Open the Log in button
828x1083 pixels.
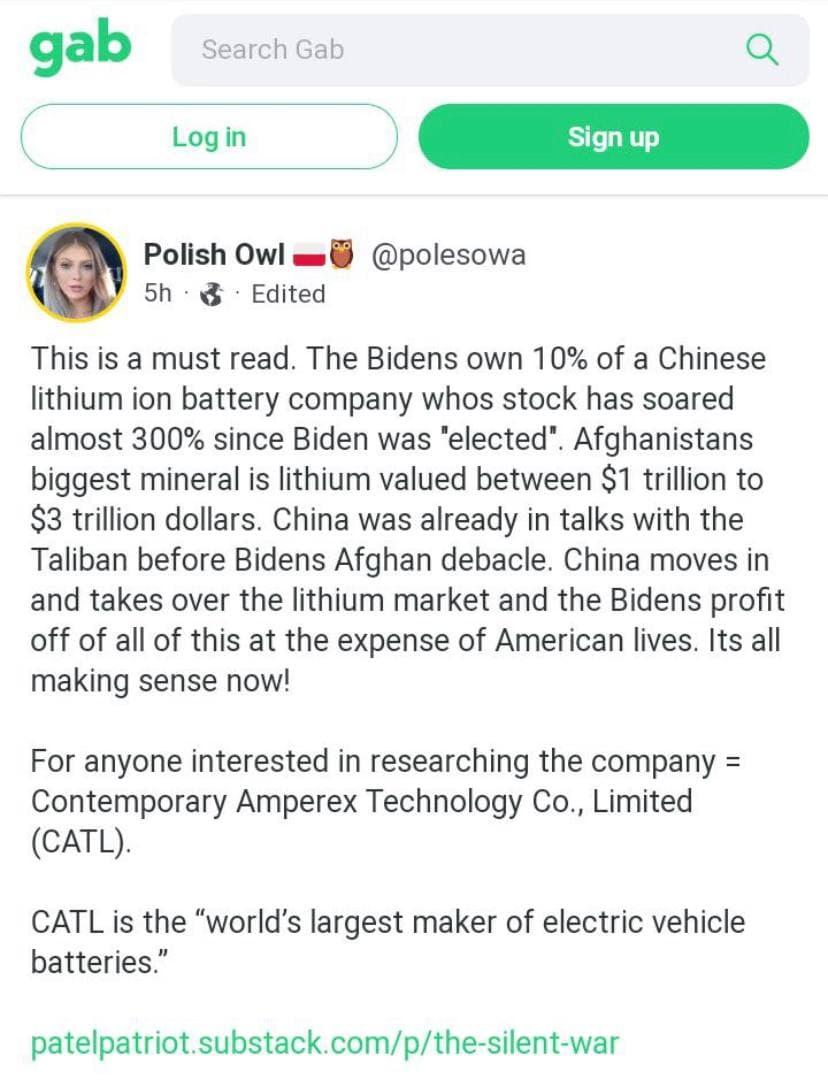(208, 137)
